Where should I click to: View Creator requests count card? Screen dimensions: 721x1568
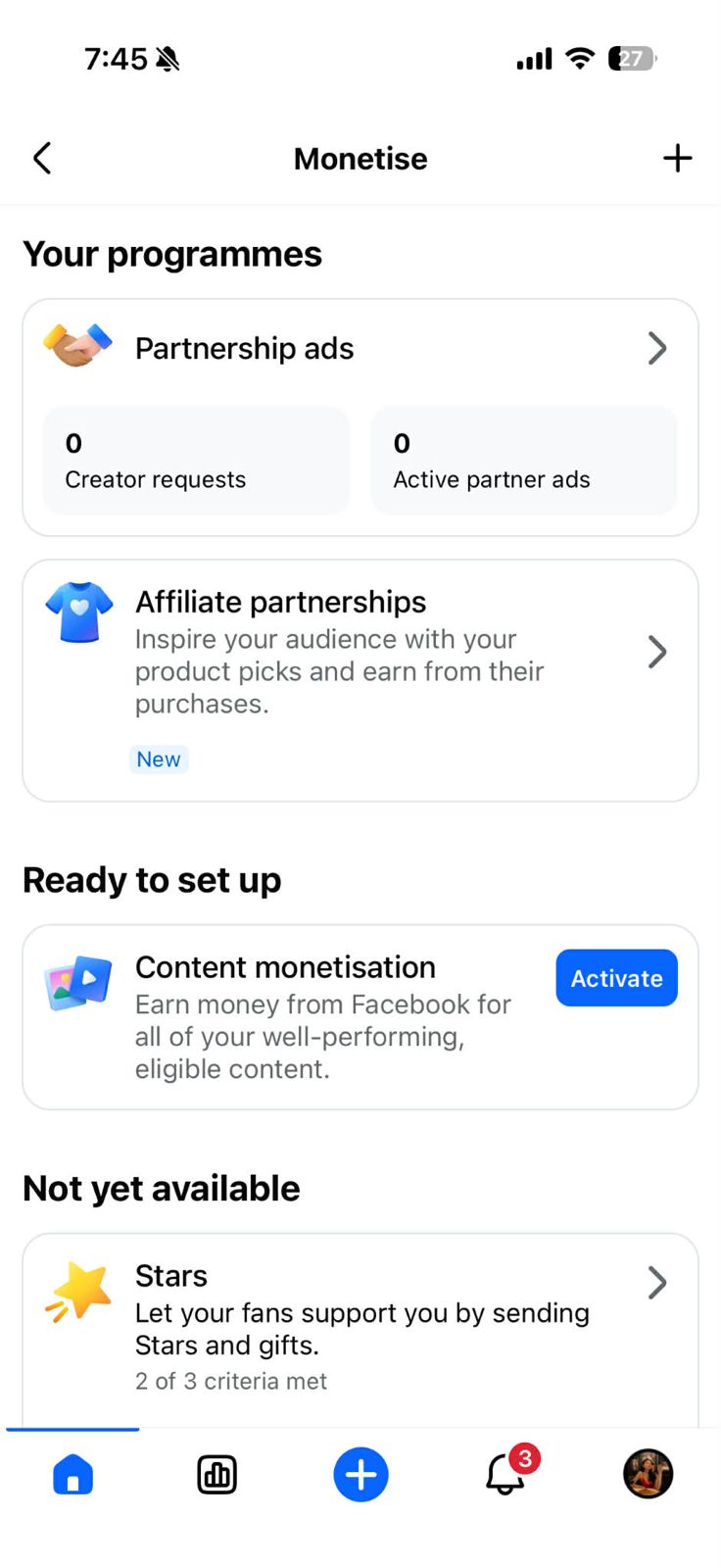[196, 461]
